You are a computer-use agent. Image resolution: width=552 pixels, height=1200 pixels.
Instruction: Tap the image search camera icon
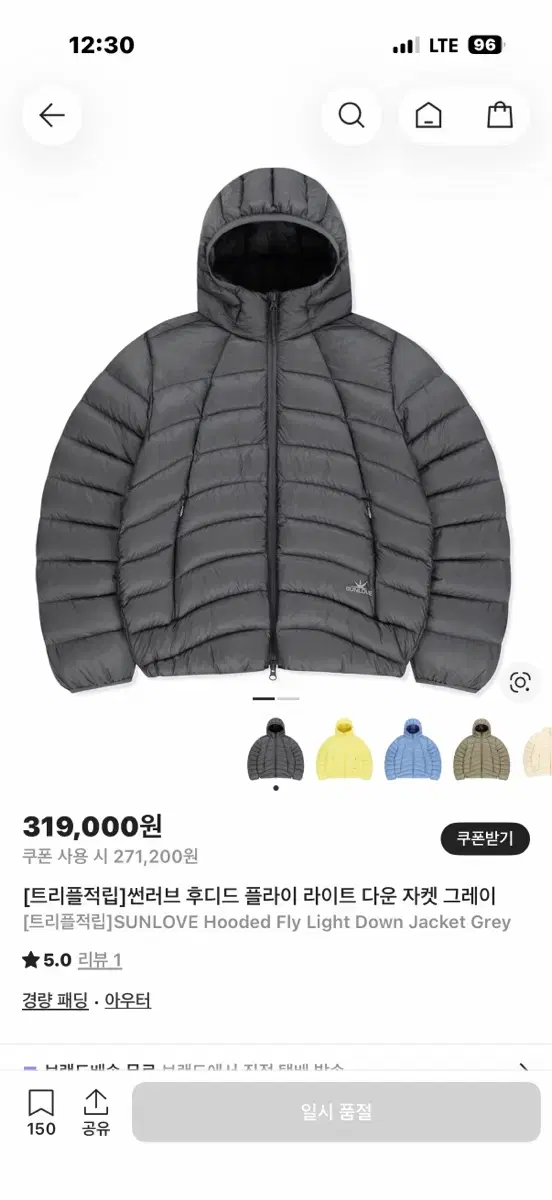[520, 682]
